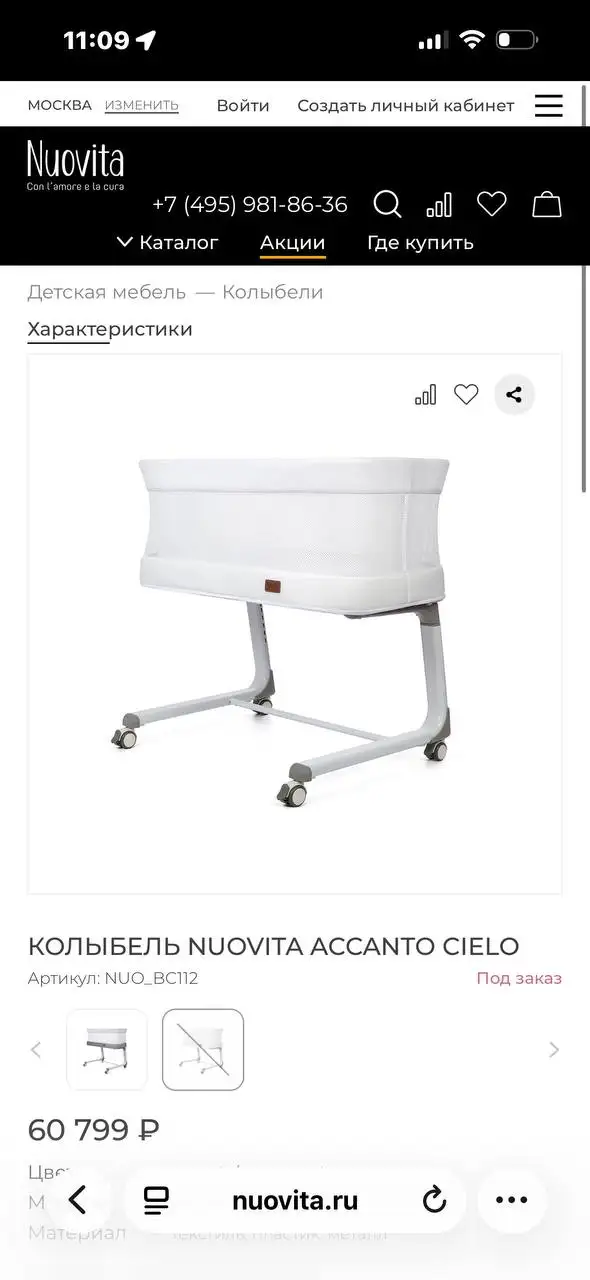Switch to the Акции tab
Viewport: 590px width, 1280px height.
point(293,242)
